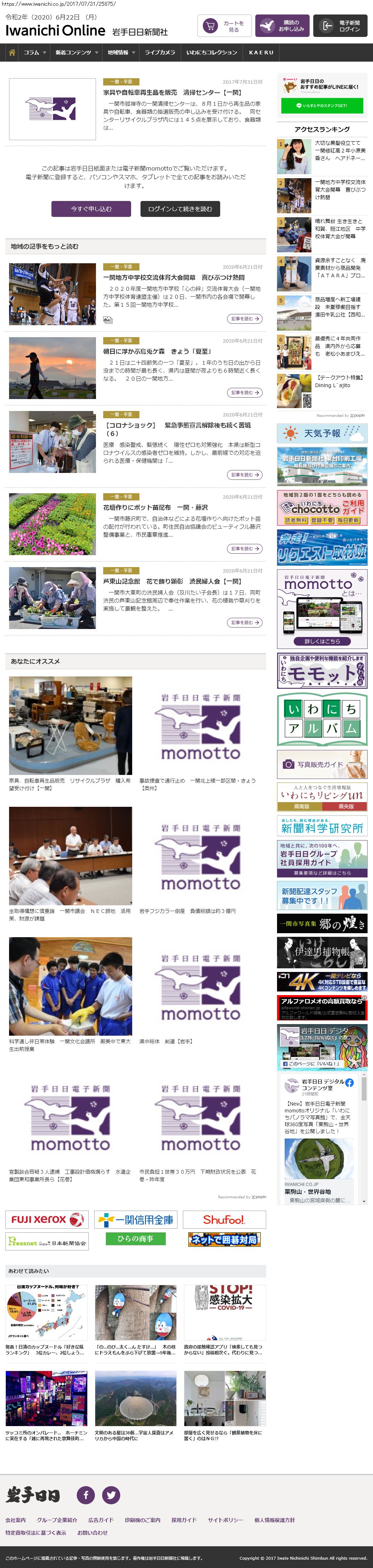This screenshot has height=1568, width=373.
Task: Open the 一関信用金庫 sponsor banner
Action: pos(136,1220)
